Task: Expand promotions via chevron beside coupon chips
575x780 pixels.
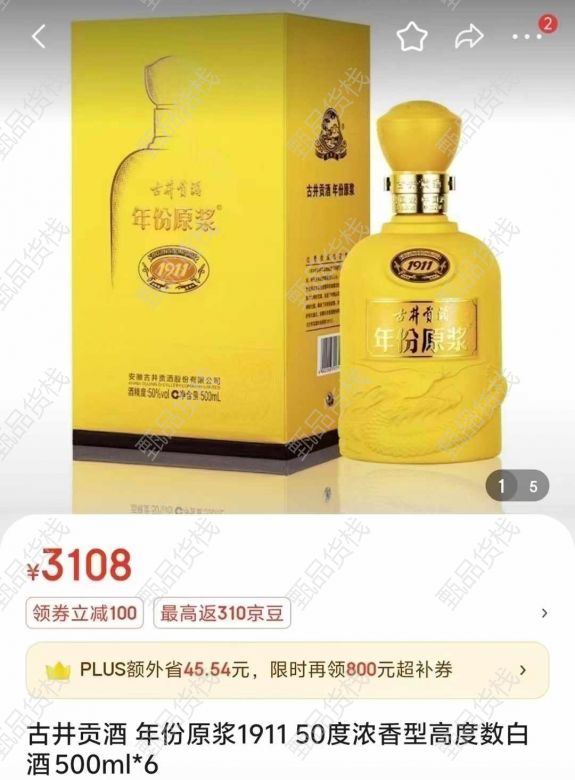Action: [545, 613]
